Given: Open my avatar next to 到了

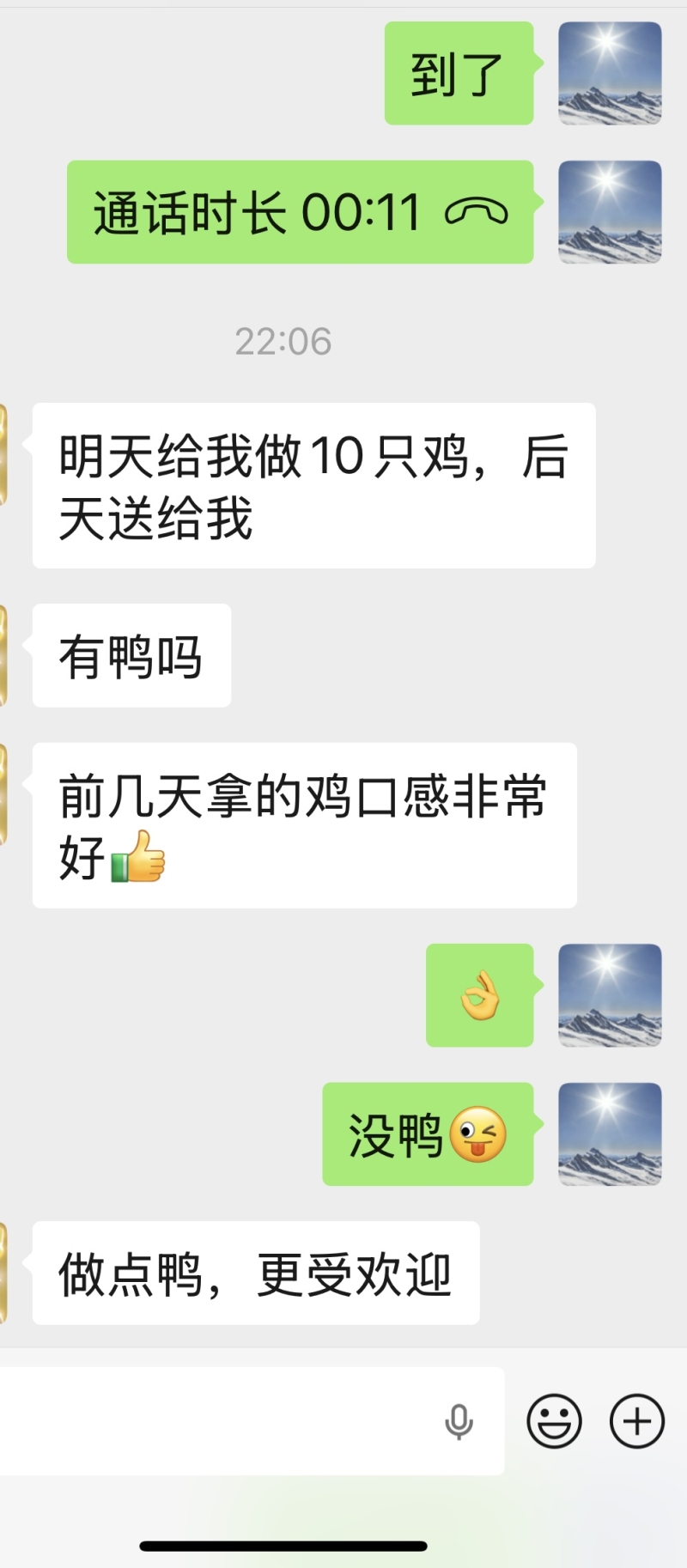Looking at the screenshot, I should [610, 74].
